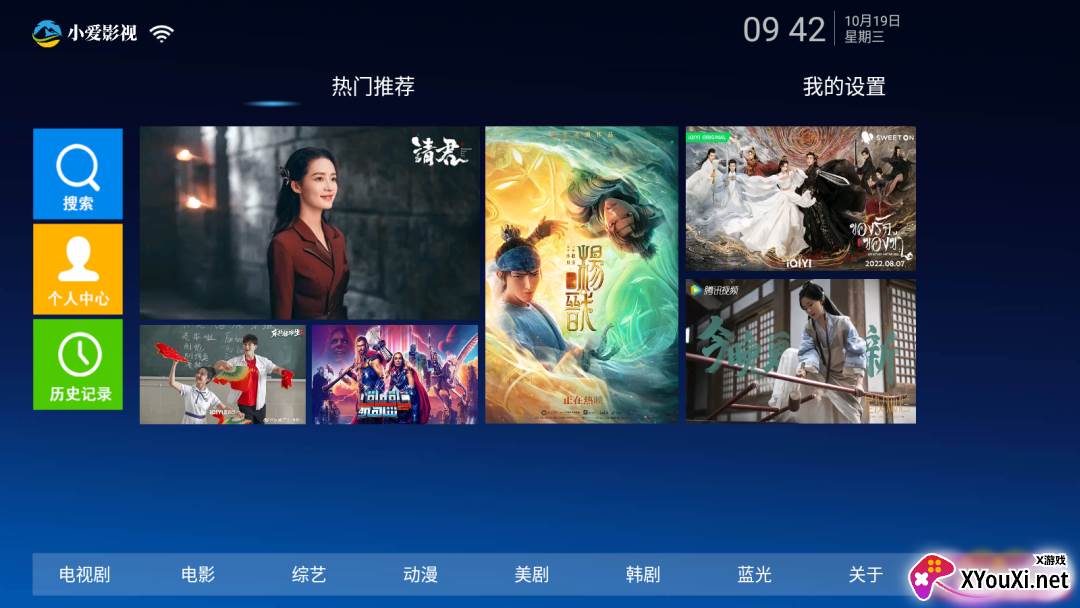
Task: Open the 腾讯视频 costume drama poster
Action: tap(800, 350)
